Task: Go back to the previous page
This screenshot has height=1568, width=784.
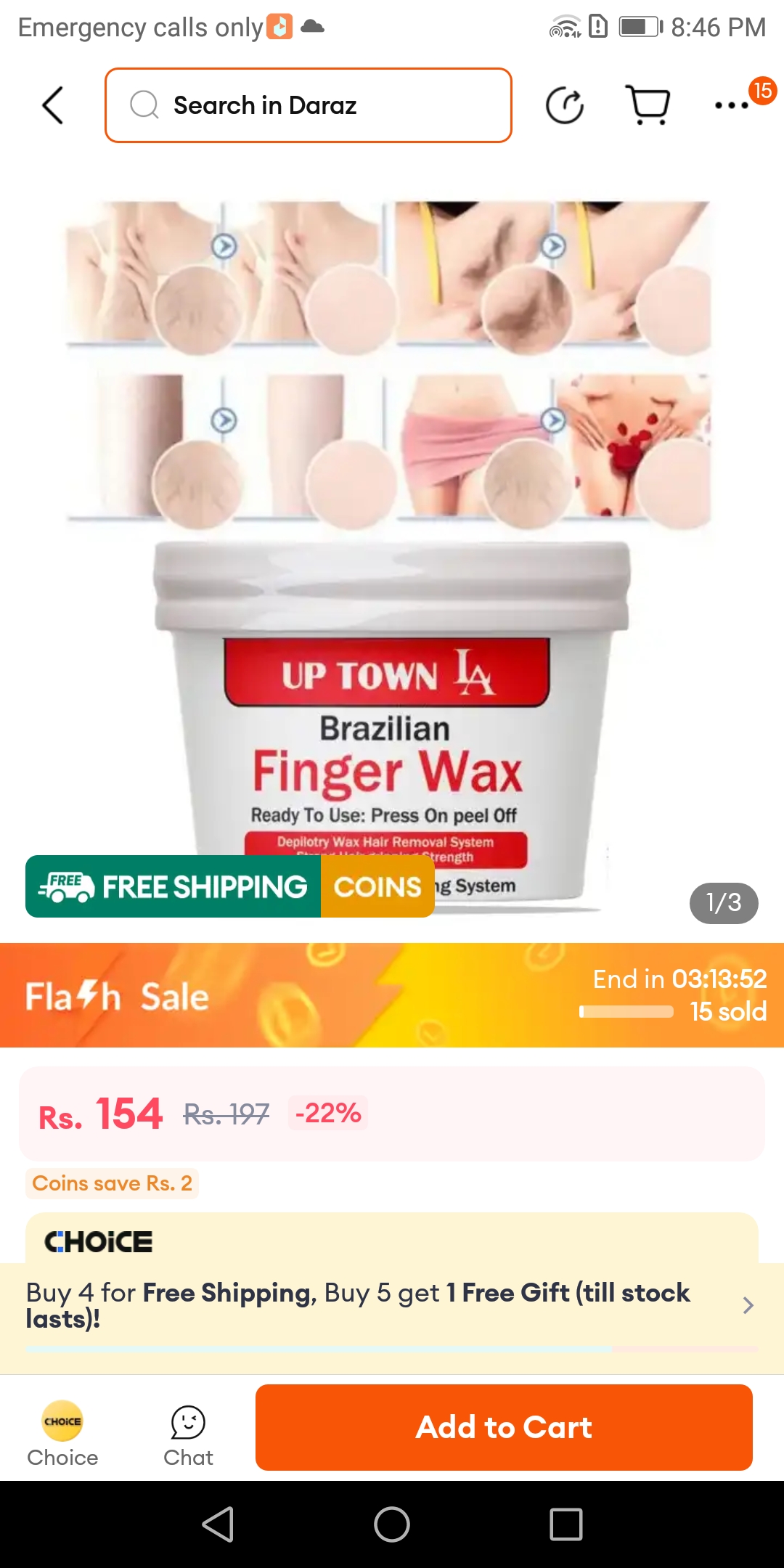Action: (x=53, y=106)
